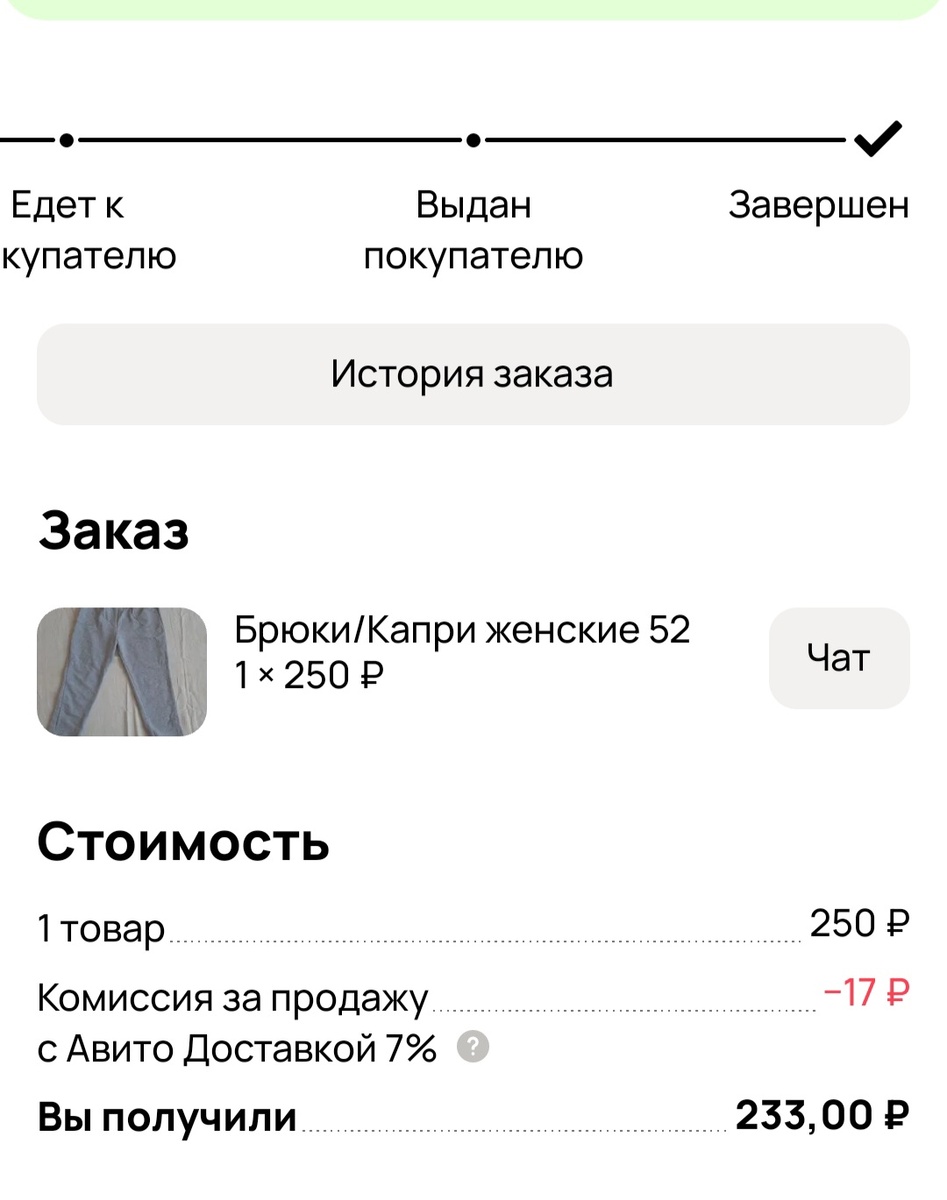Click the 'Едет к покупателю' stage marker

point(65,140)
